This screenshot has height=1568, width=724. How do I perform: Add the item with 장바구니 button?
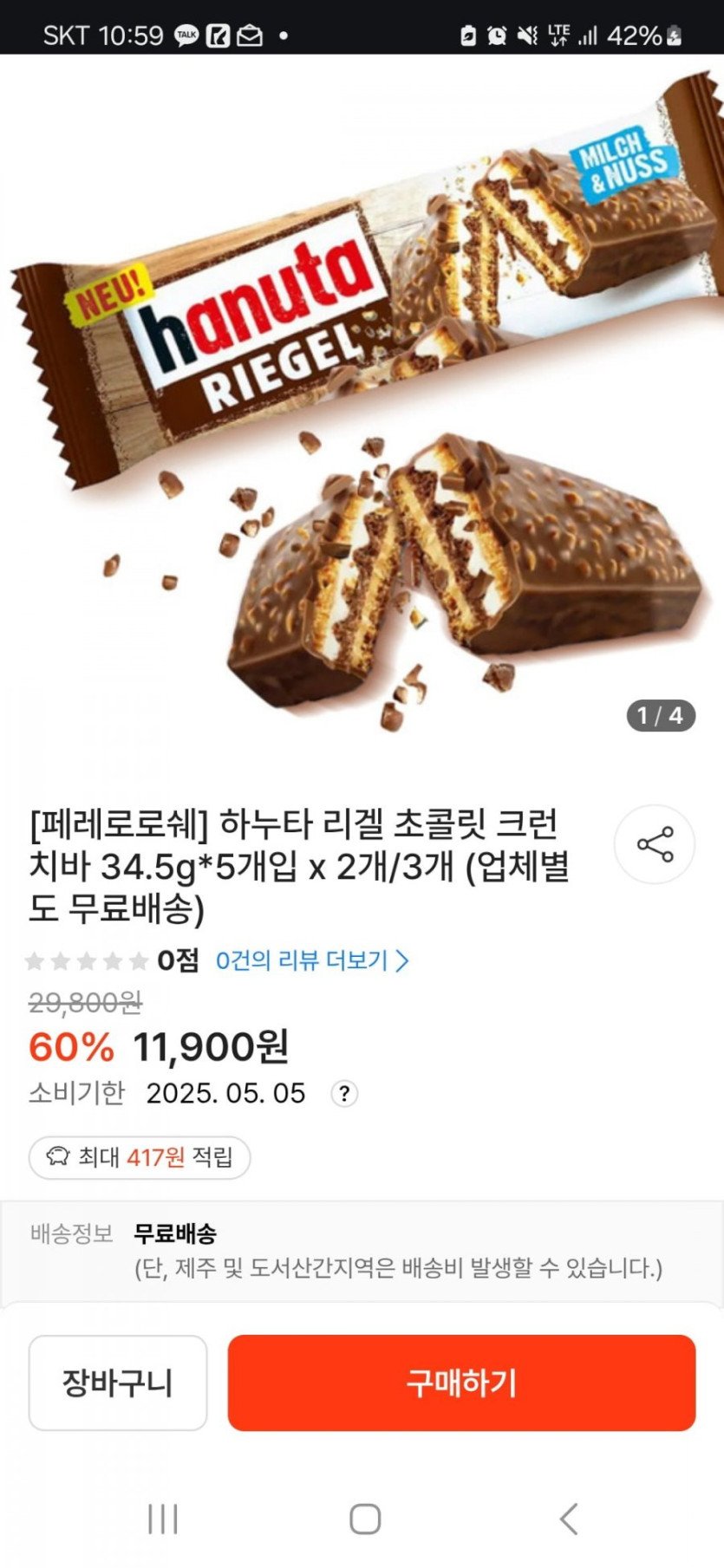pyautogui.click(x=118, y=1383)
